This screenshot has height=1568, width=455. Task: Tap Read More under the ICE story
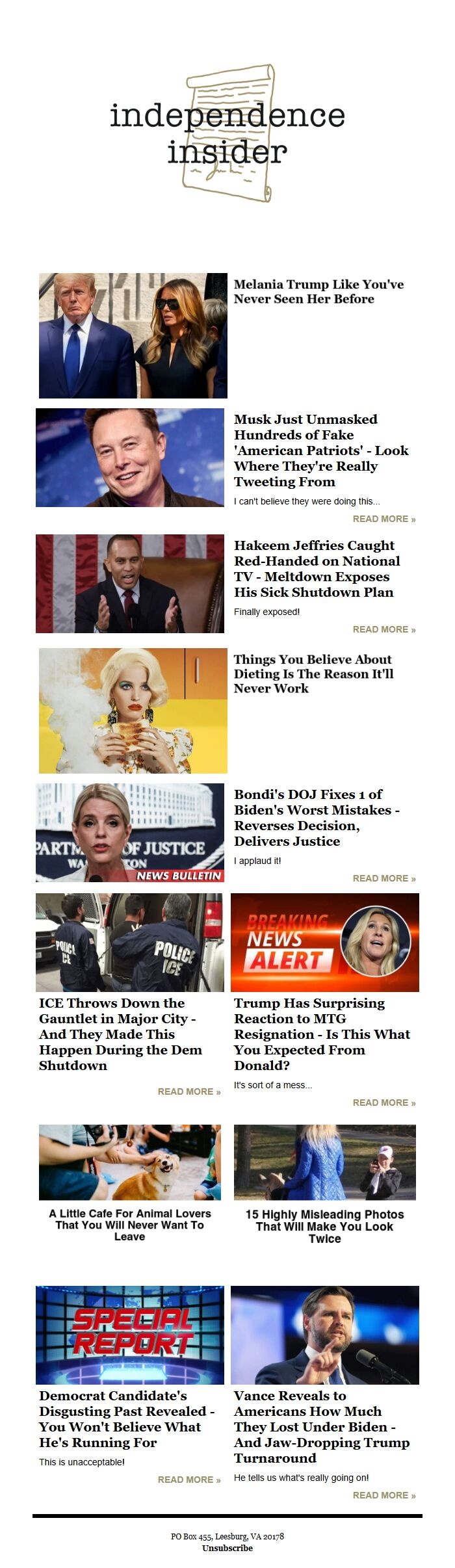click(x=188, y=1091)
